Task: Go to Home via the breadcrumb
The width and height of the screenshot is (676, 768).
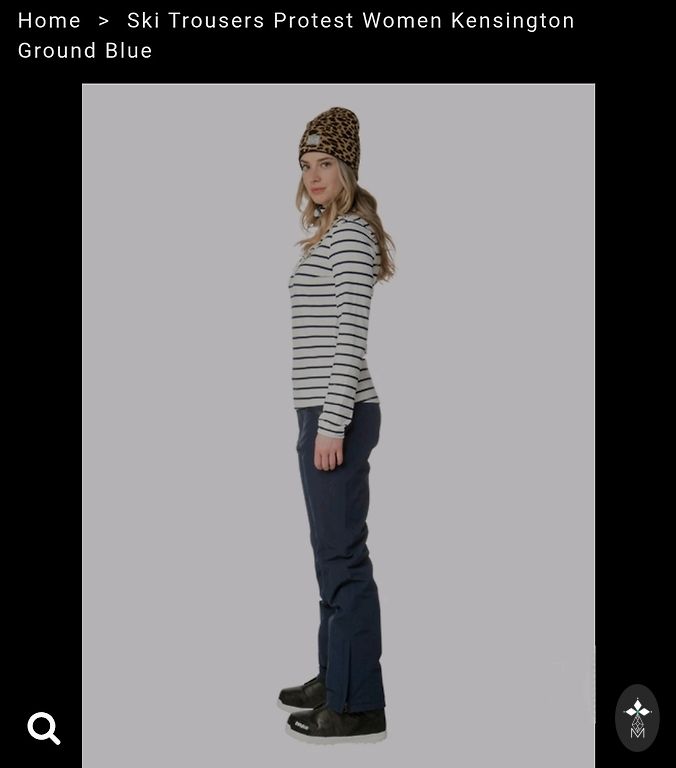Action: pyautogui.click(x=49, y=21)
